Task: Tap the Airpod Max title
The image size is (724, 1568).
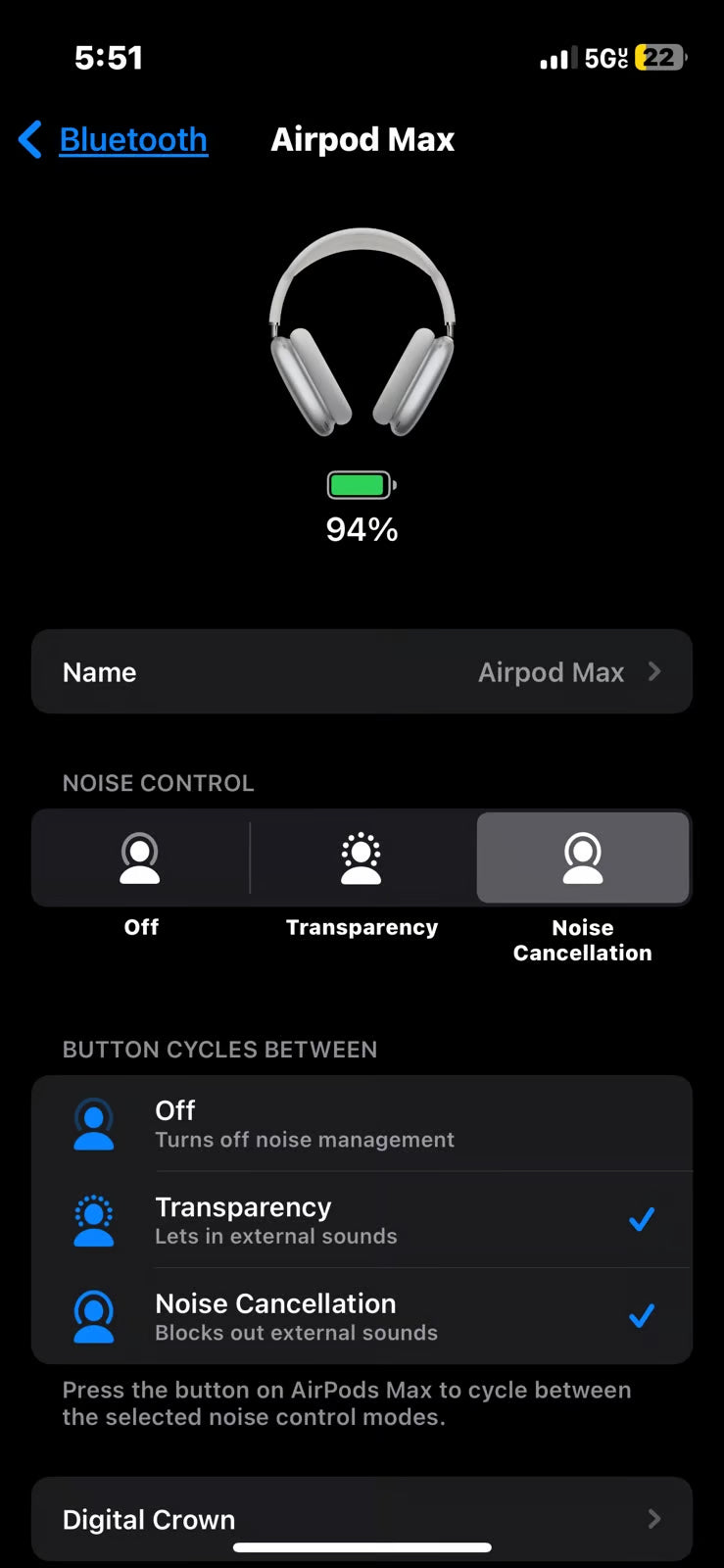Action: [362, 139]
